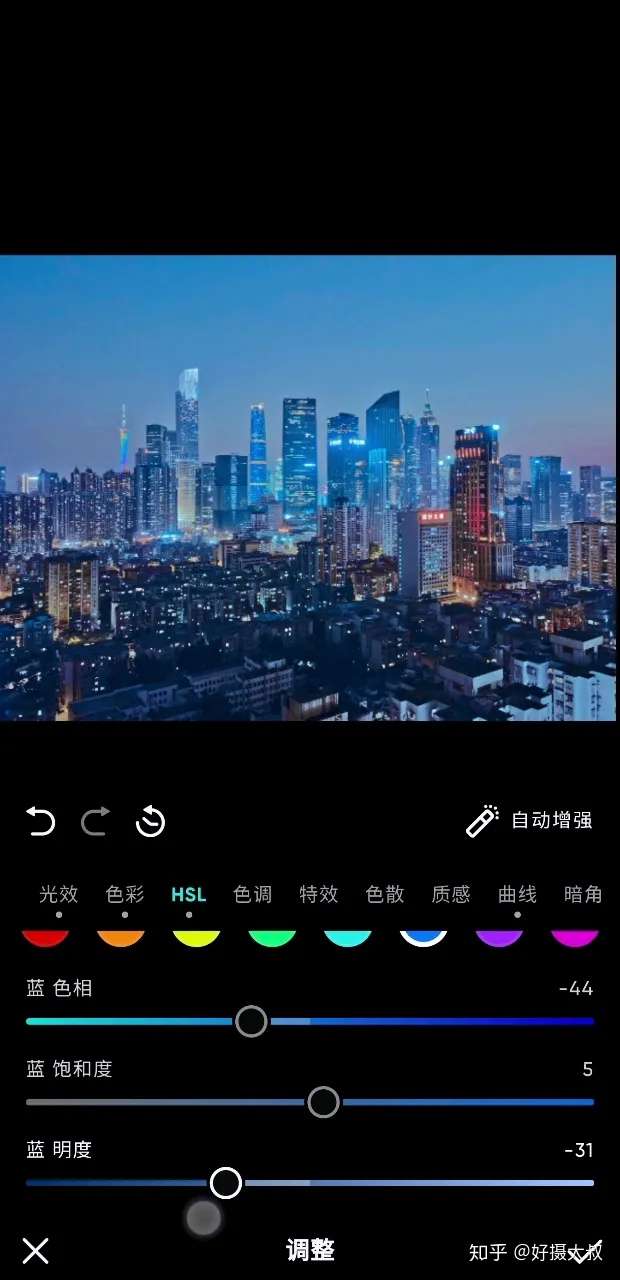
Task: Choose the orange color swatch
Action: pos(121,937)
